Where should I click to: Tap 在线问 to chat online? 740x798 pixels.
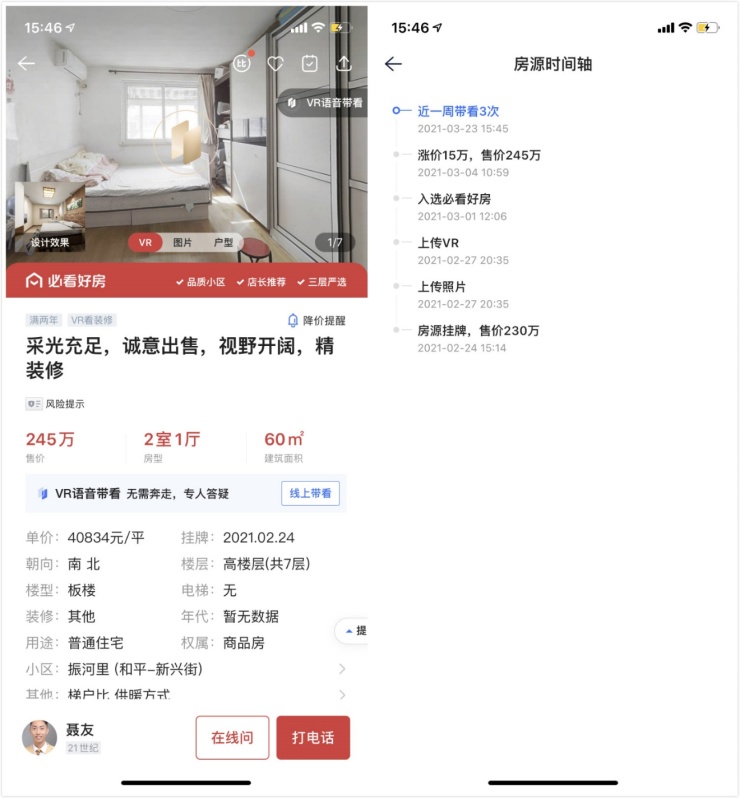click(232, 738)
